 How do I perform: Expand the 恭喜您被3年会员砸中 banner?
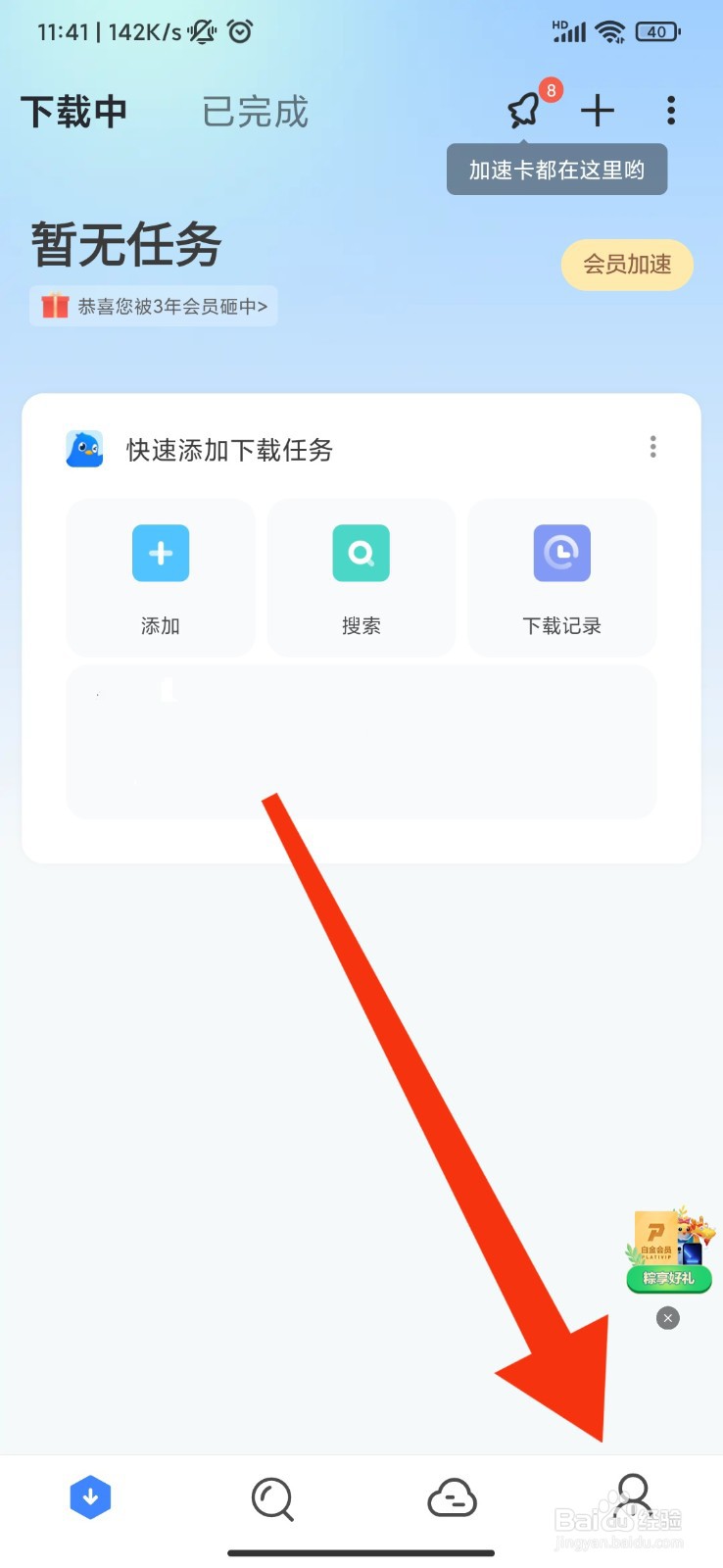153,306
